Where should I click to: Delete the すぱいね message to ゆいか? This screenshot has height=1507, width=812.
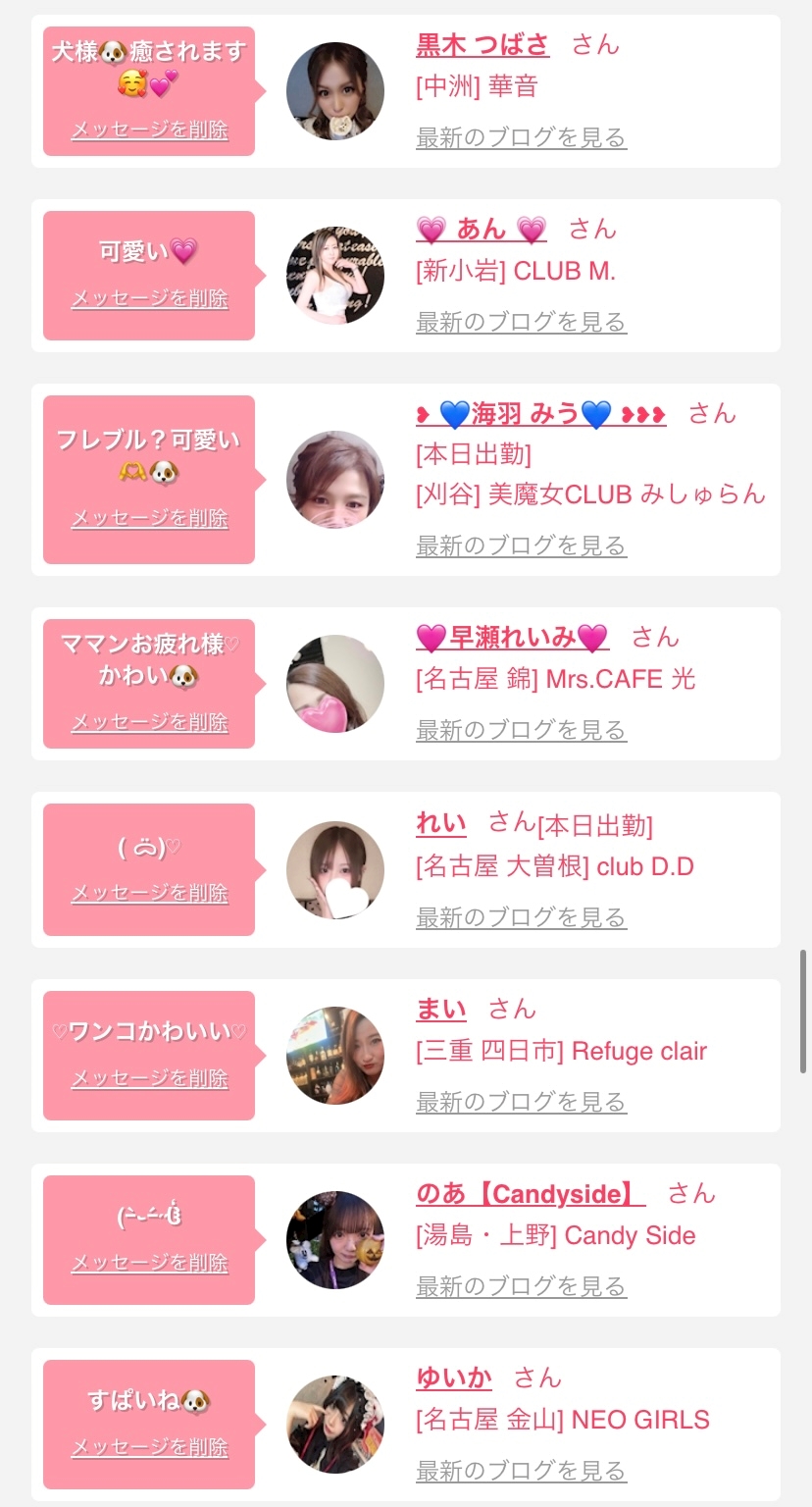149,1447
